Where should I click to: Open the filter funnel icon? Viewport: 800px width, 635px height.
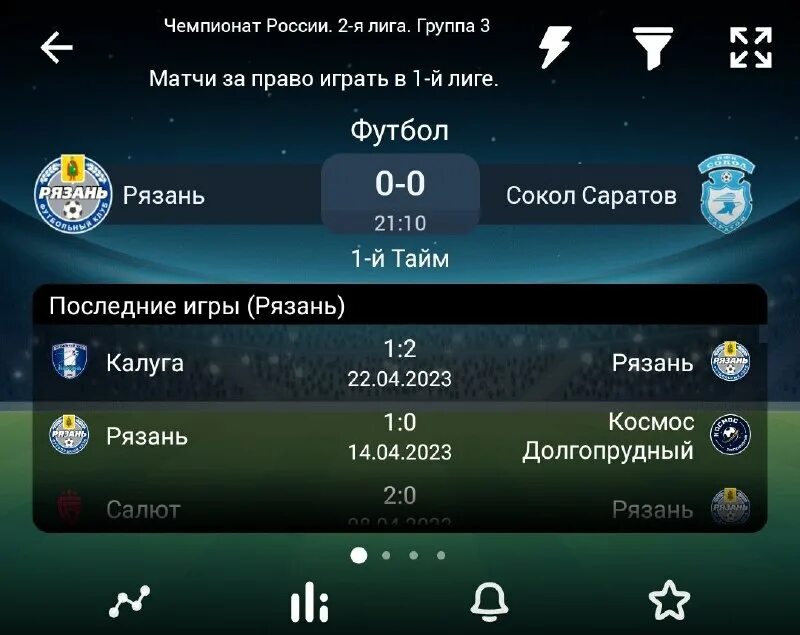653,47
